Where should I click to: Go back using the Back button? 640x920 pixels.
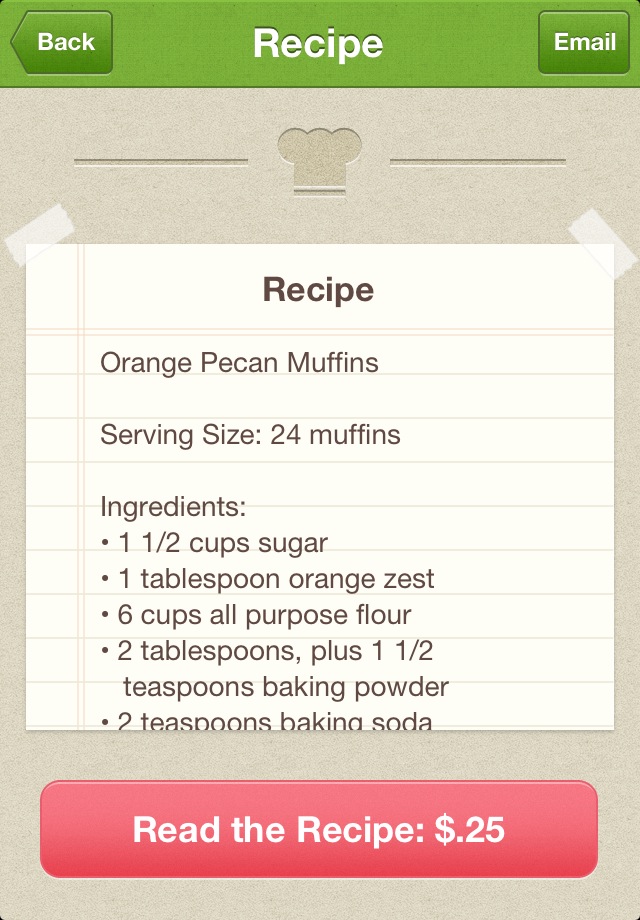[x=62, y=43]
